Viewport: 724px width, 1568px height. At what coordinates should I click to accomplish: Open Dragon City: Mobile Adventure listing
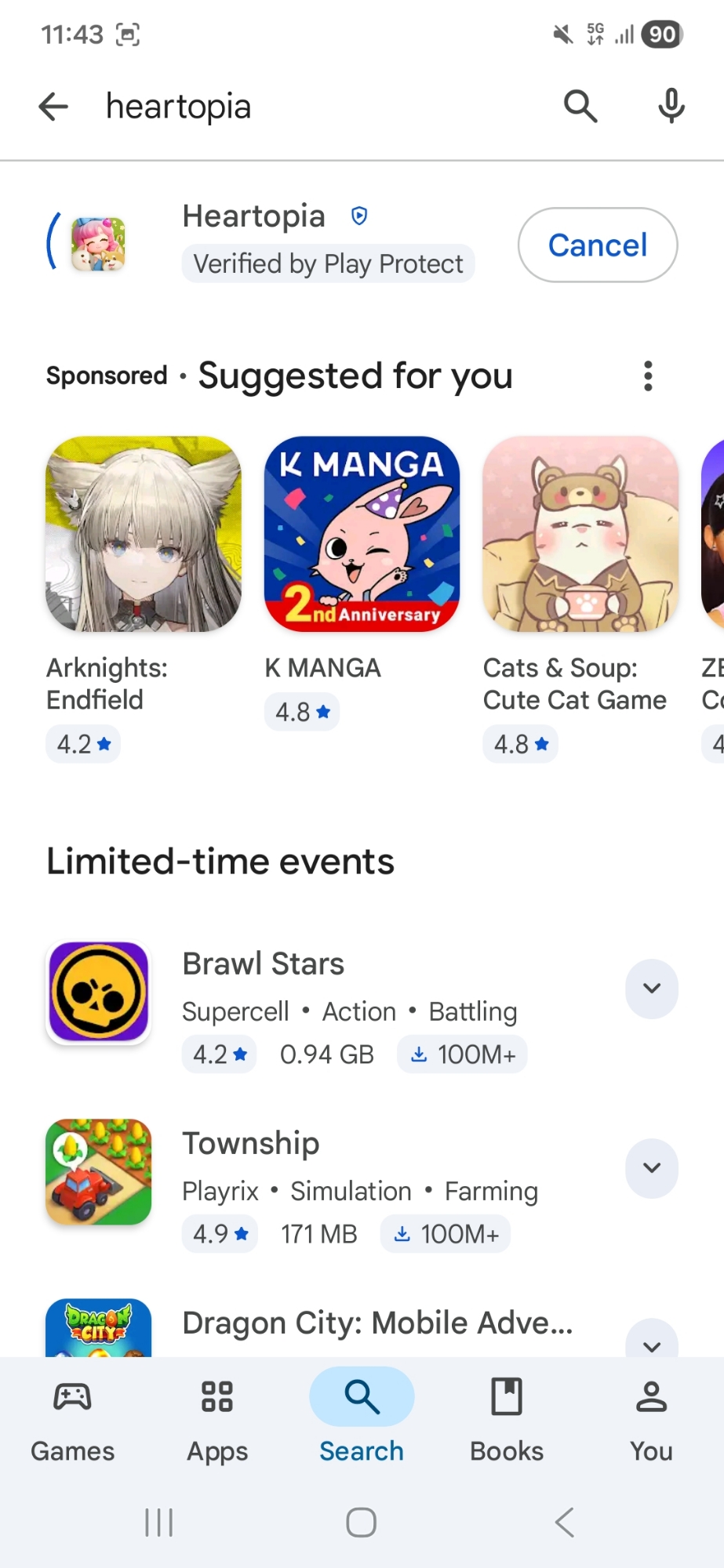tap(377, 1324)
